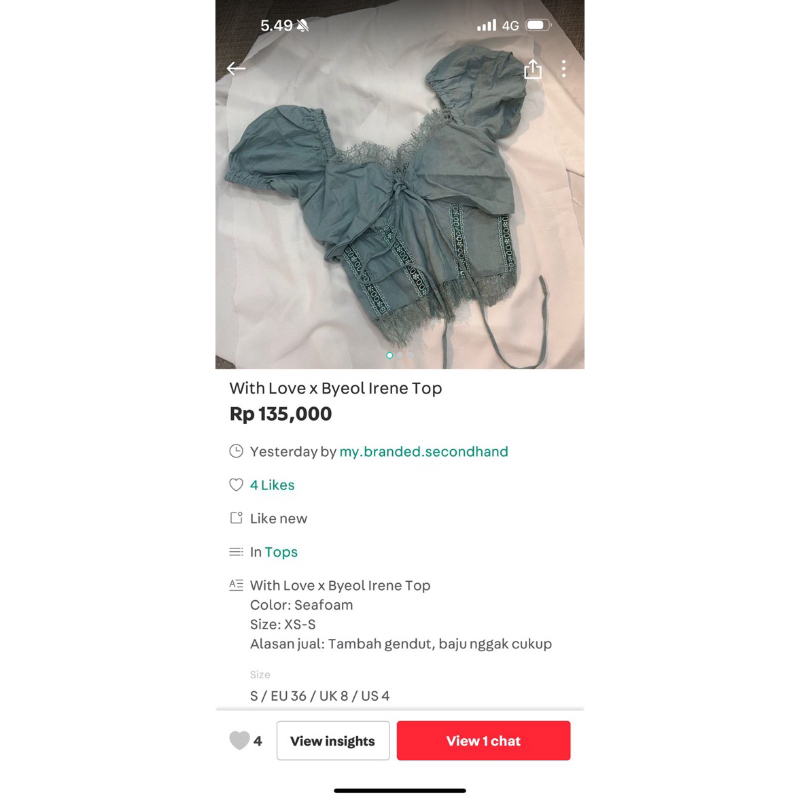This screenshot has width=800, height=800.
Task: Tap the View 1 chat button
Action: click(x=483, y=741)
